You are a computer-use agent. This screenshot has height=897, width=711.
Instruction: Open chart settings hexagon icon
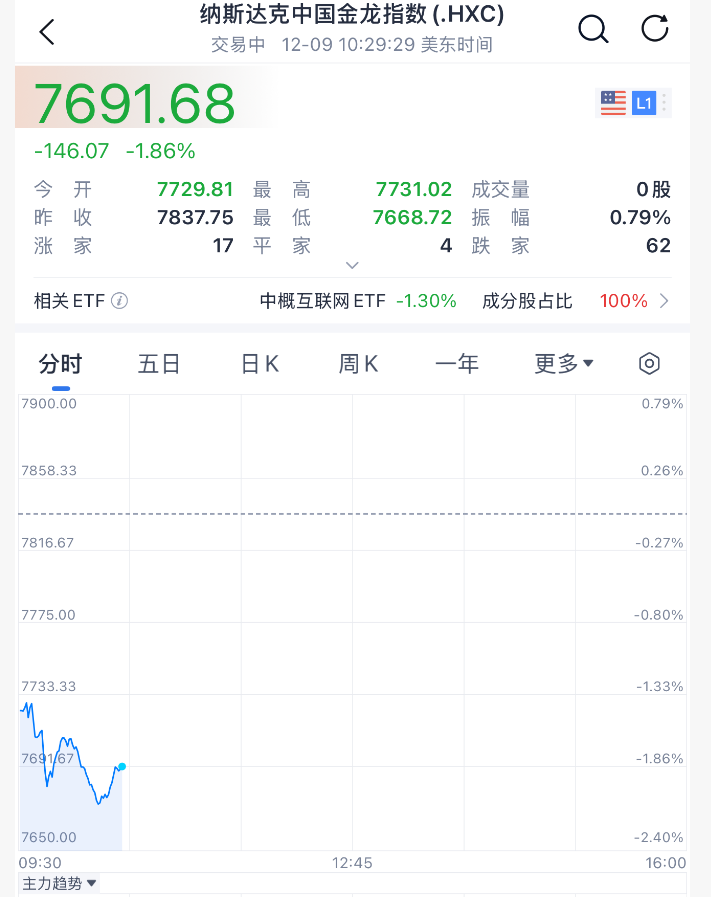coord(649,364)
